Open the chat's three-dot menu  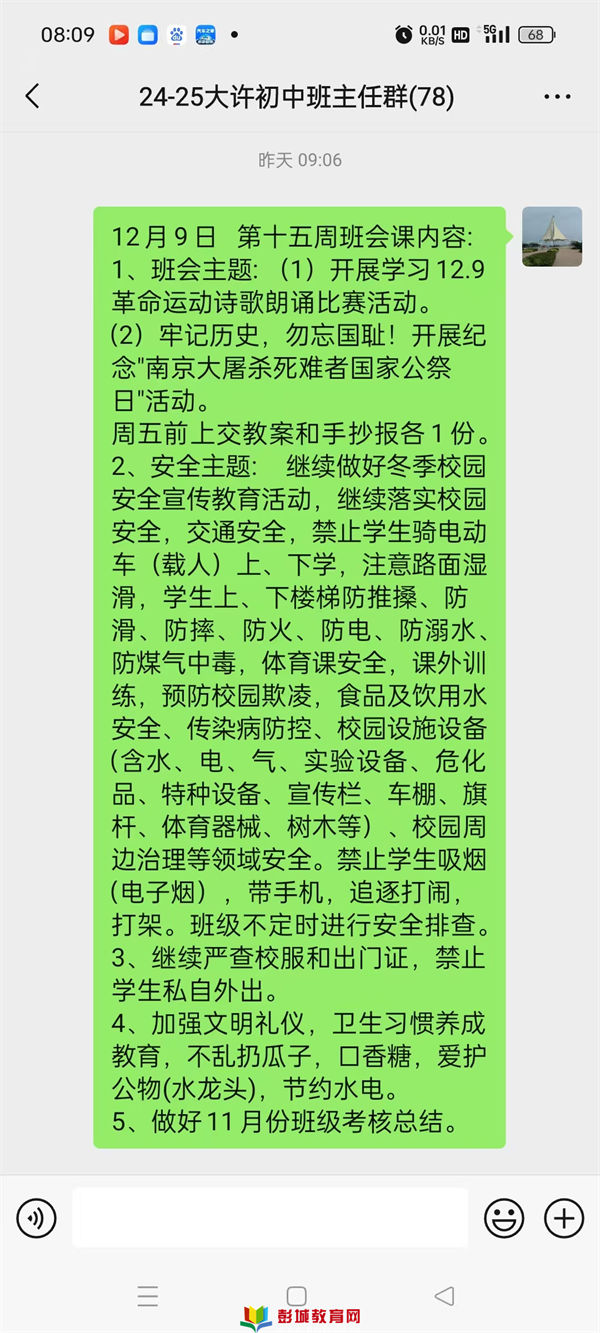coord(557,97)
